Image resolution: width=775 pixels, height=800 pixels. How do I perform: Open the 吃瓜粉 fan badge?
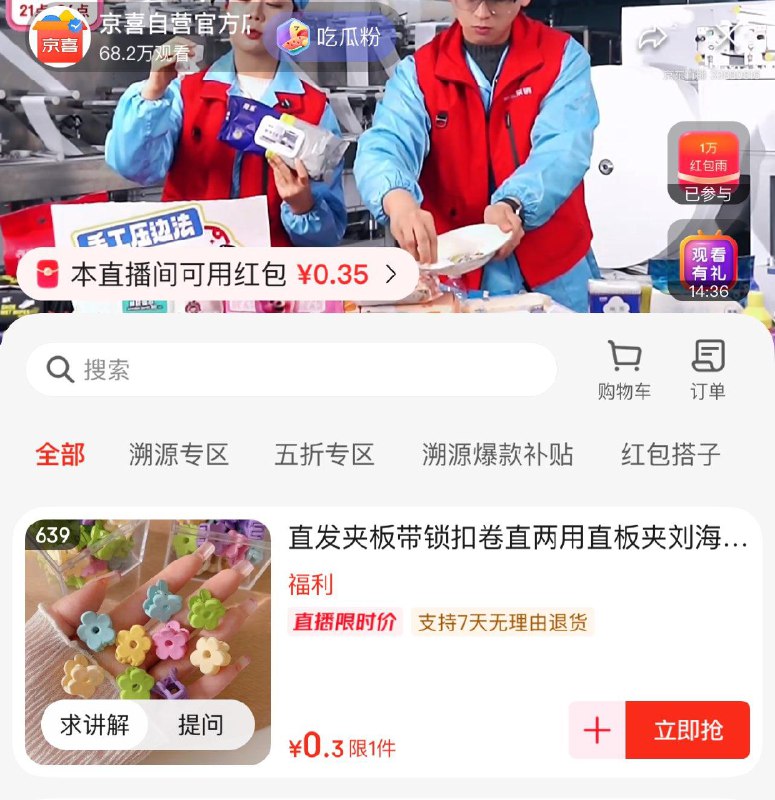click(330, 38)
